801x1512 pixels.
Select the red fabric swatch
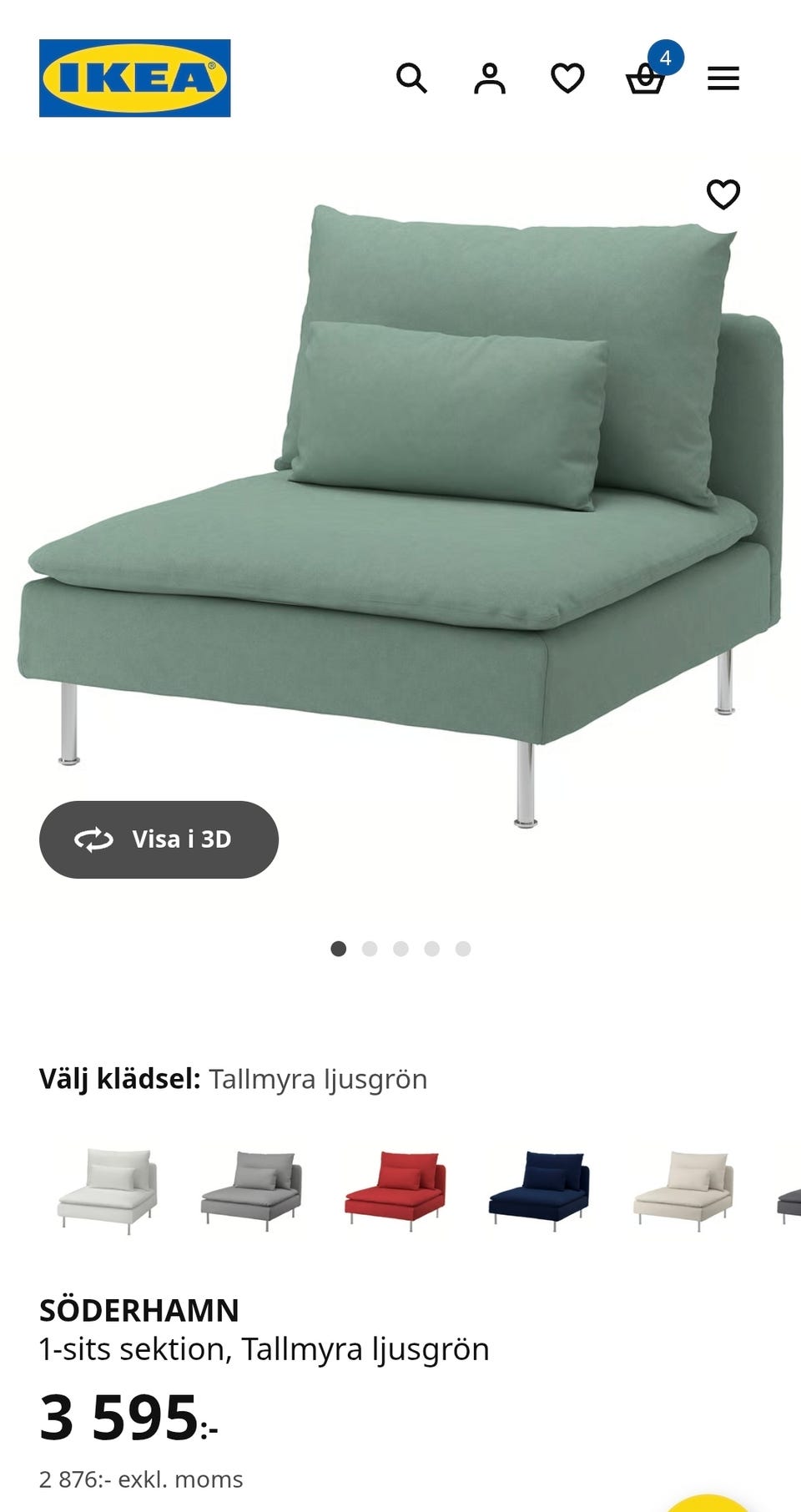click(395, 1192)
